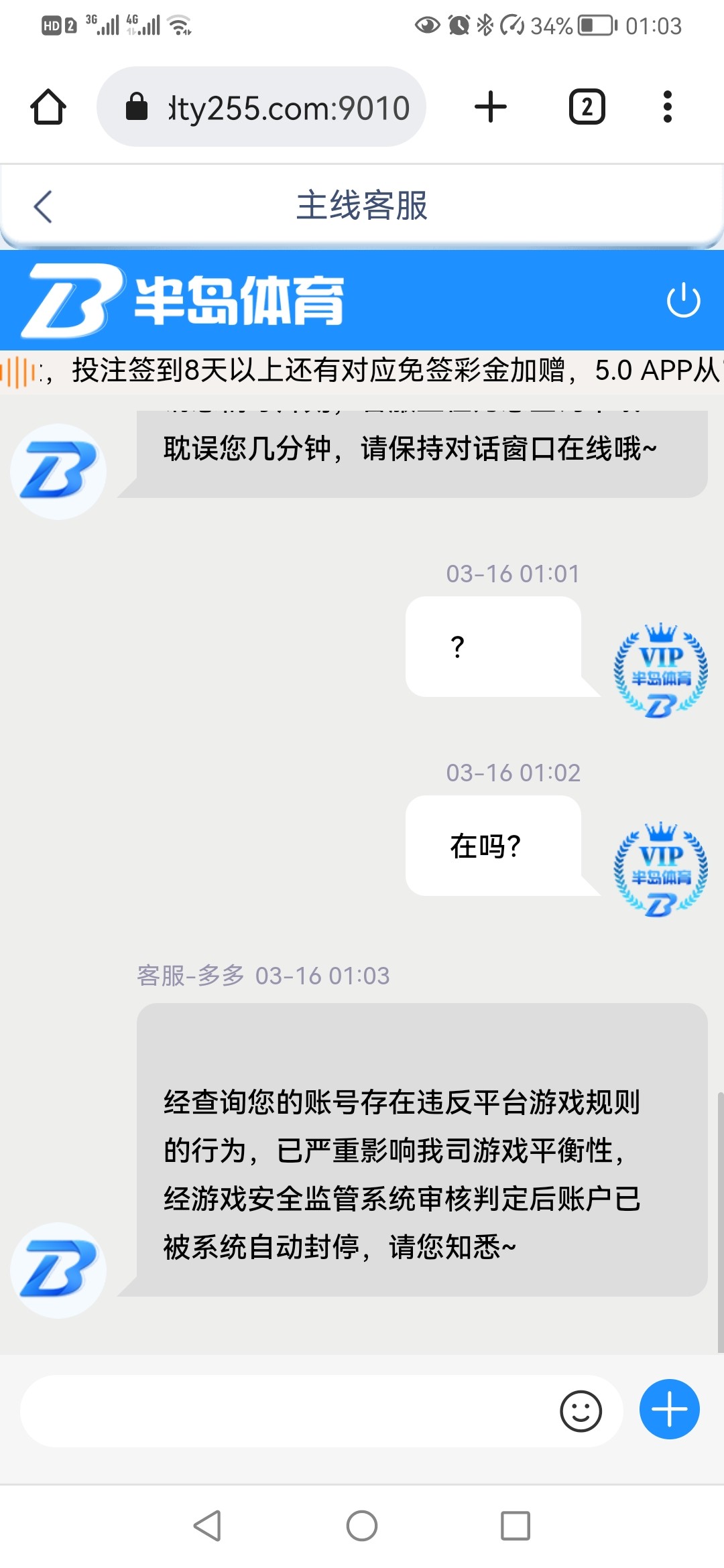End the chat session with the power icon
Viewport: 724px width, 1568px height.
683,300
